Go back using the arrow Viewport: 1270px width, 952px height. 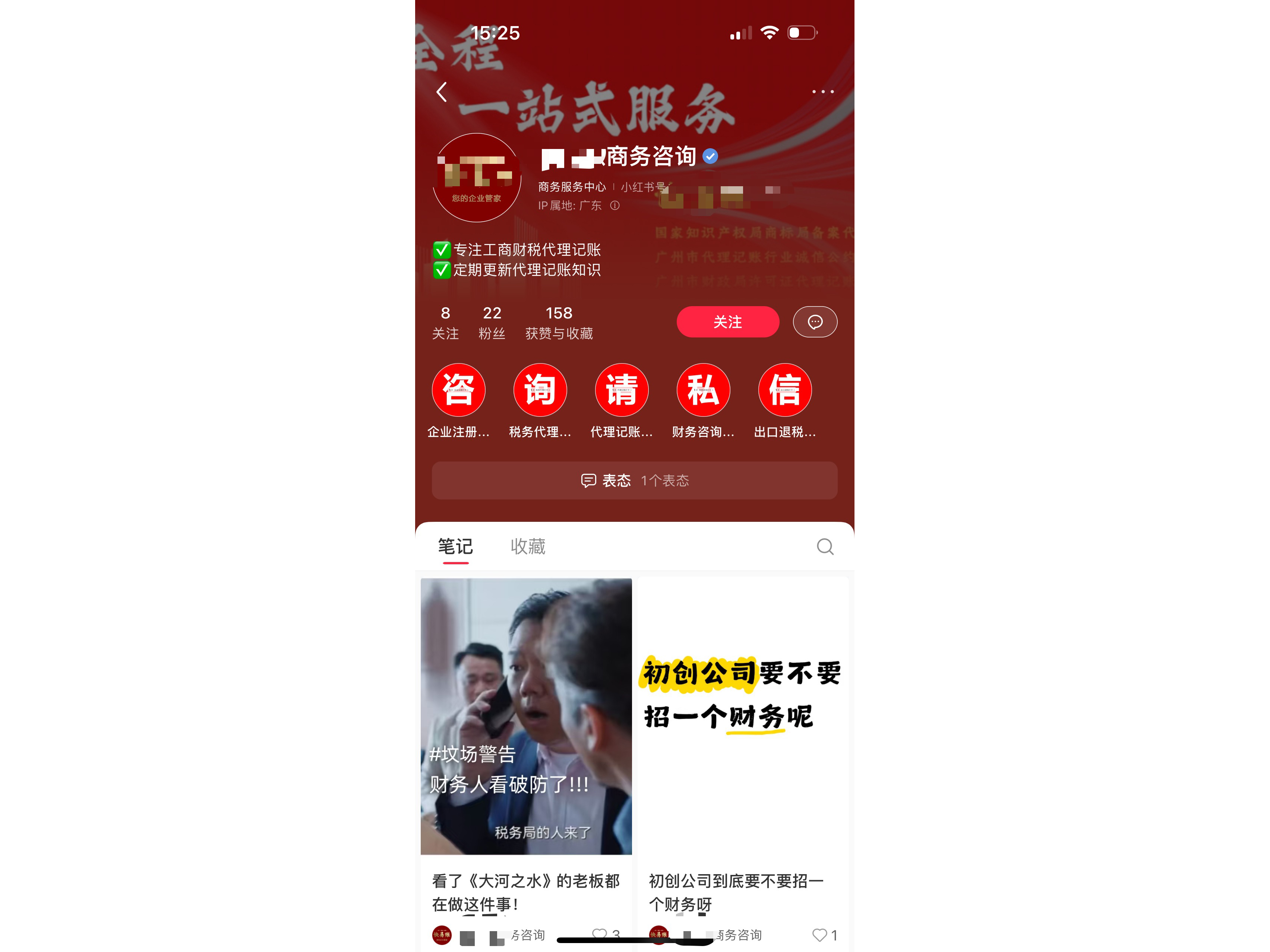click(442, 92)
